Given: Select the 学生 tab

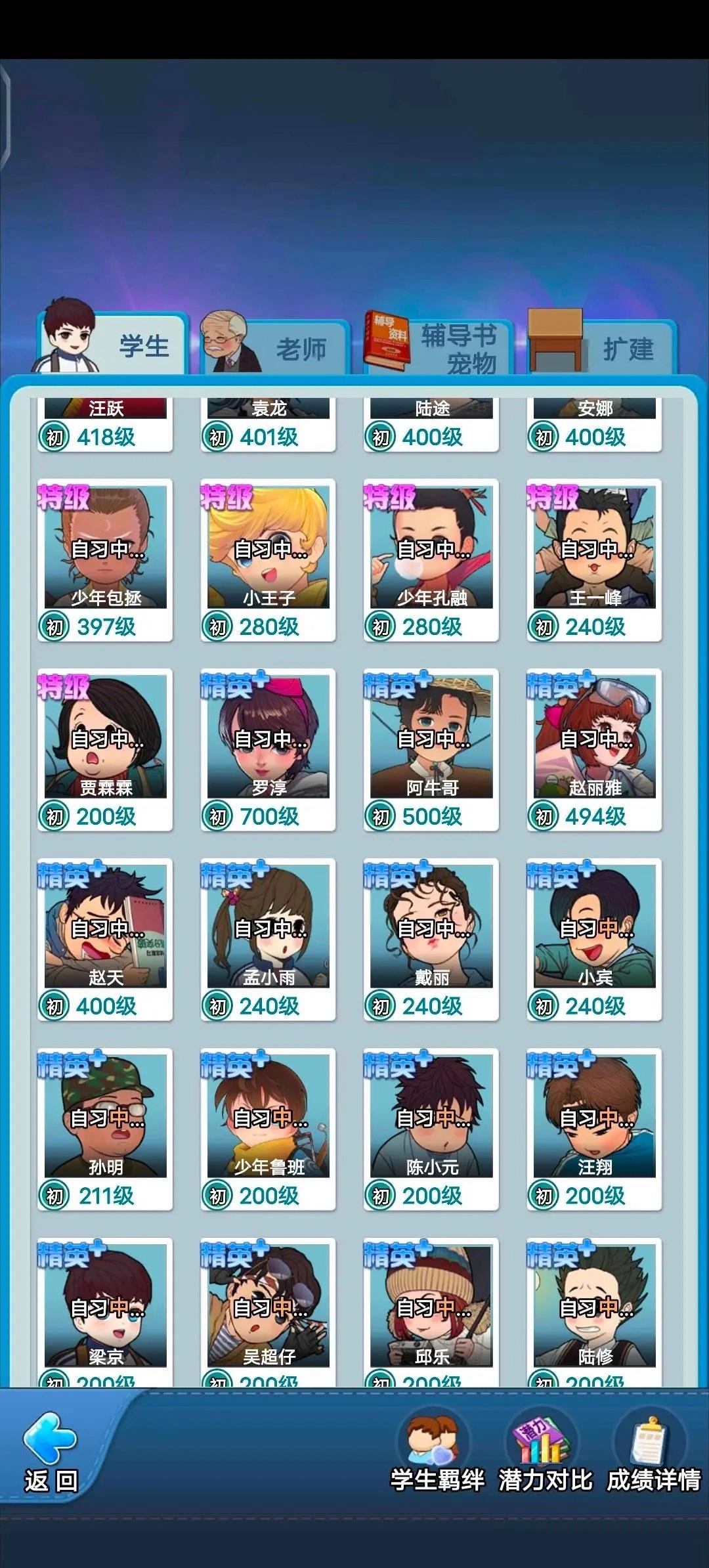Looking at the screenshot, I should pos(113,345).
